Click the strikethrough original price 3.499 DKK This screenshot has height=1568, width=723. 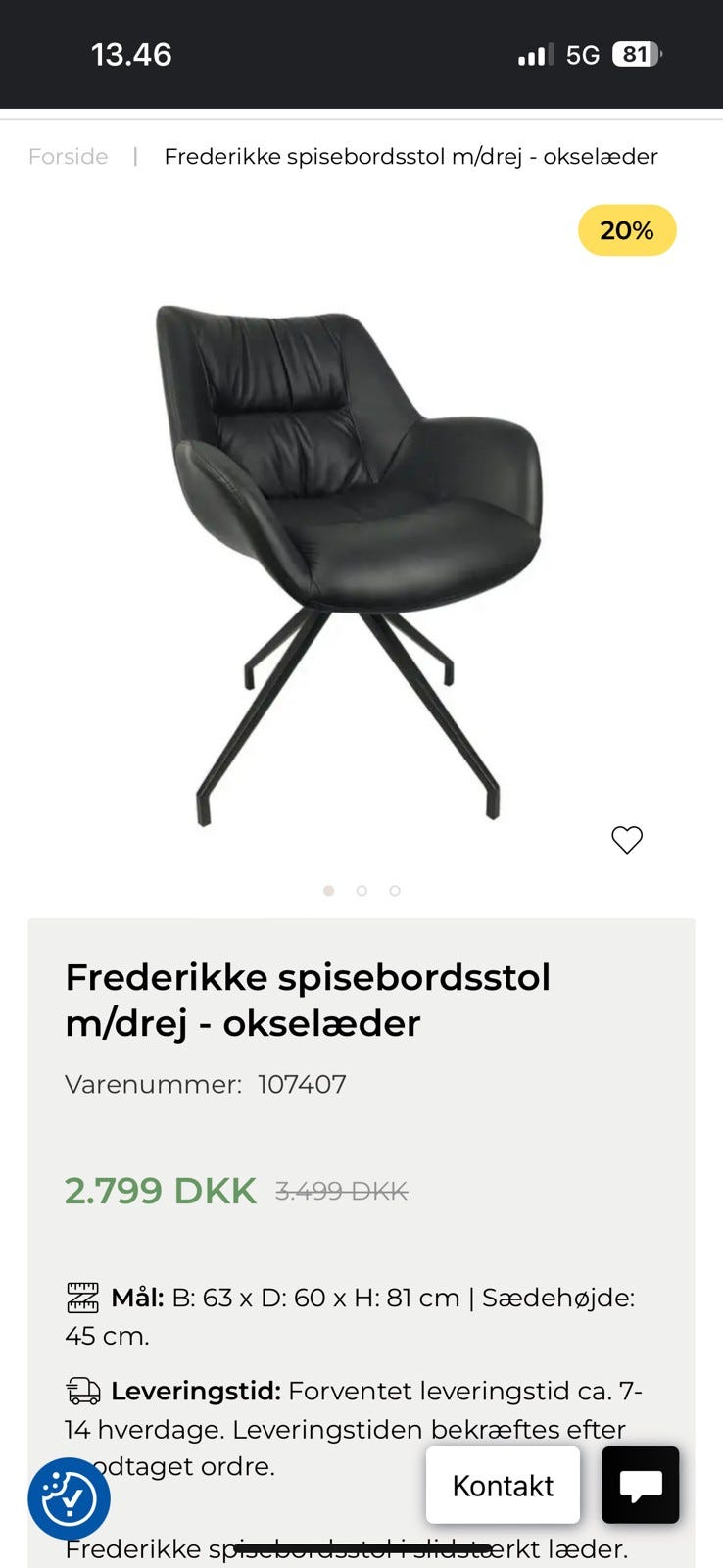[x=340, y=1190]
